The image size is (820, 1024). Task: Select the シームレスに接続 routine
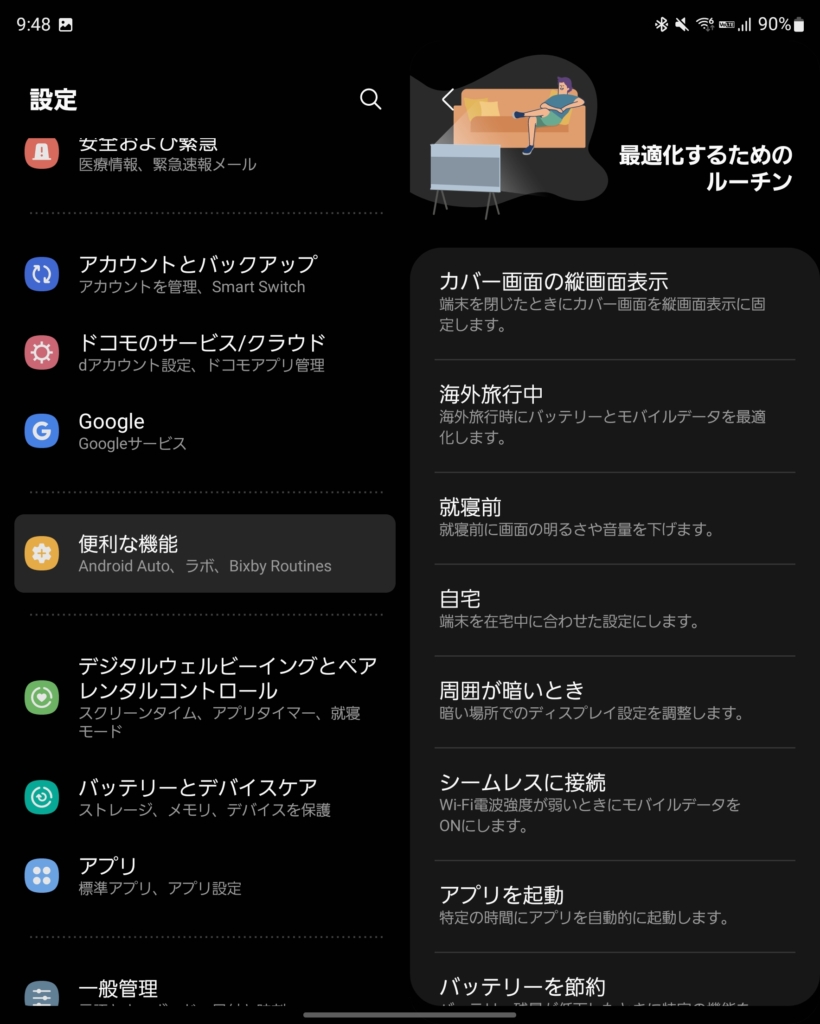[x=614, y=803]
